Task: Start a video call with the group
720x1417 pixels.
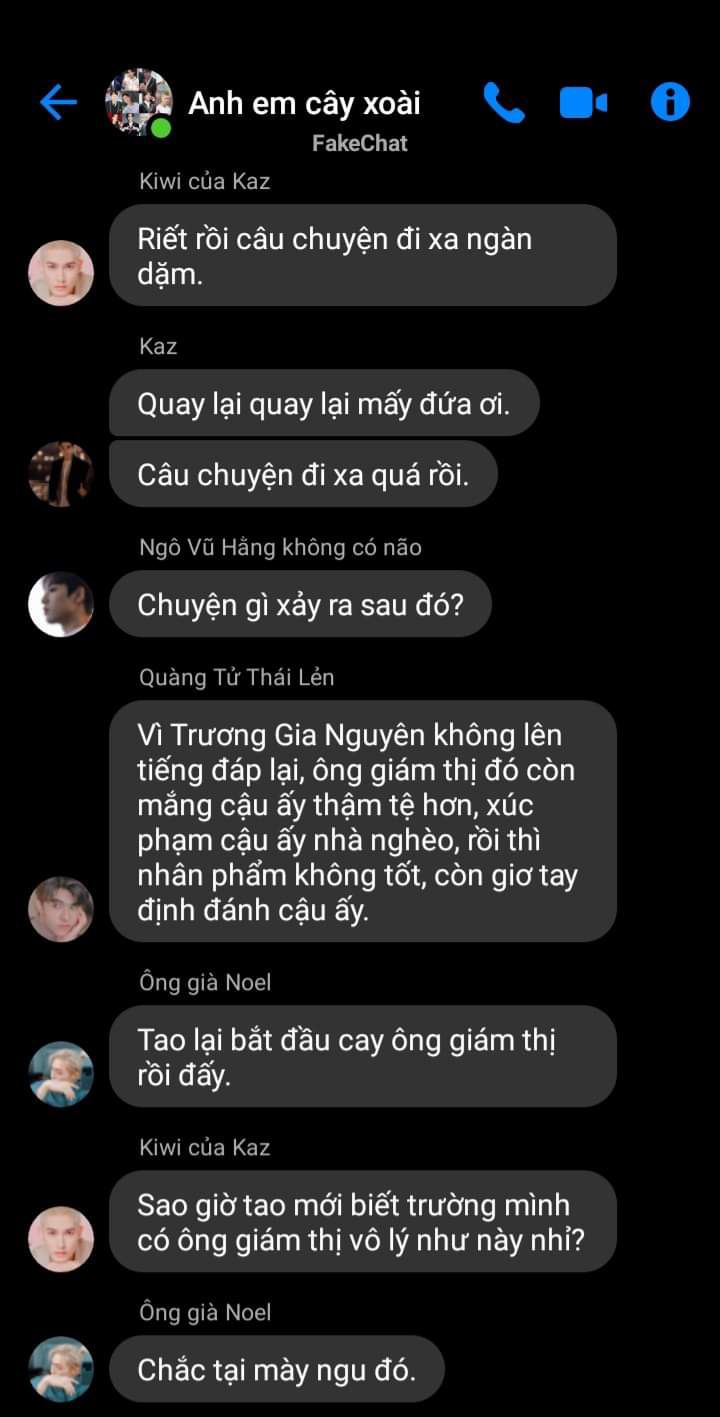Action: click(583, 102)
